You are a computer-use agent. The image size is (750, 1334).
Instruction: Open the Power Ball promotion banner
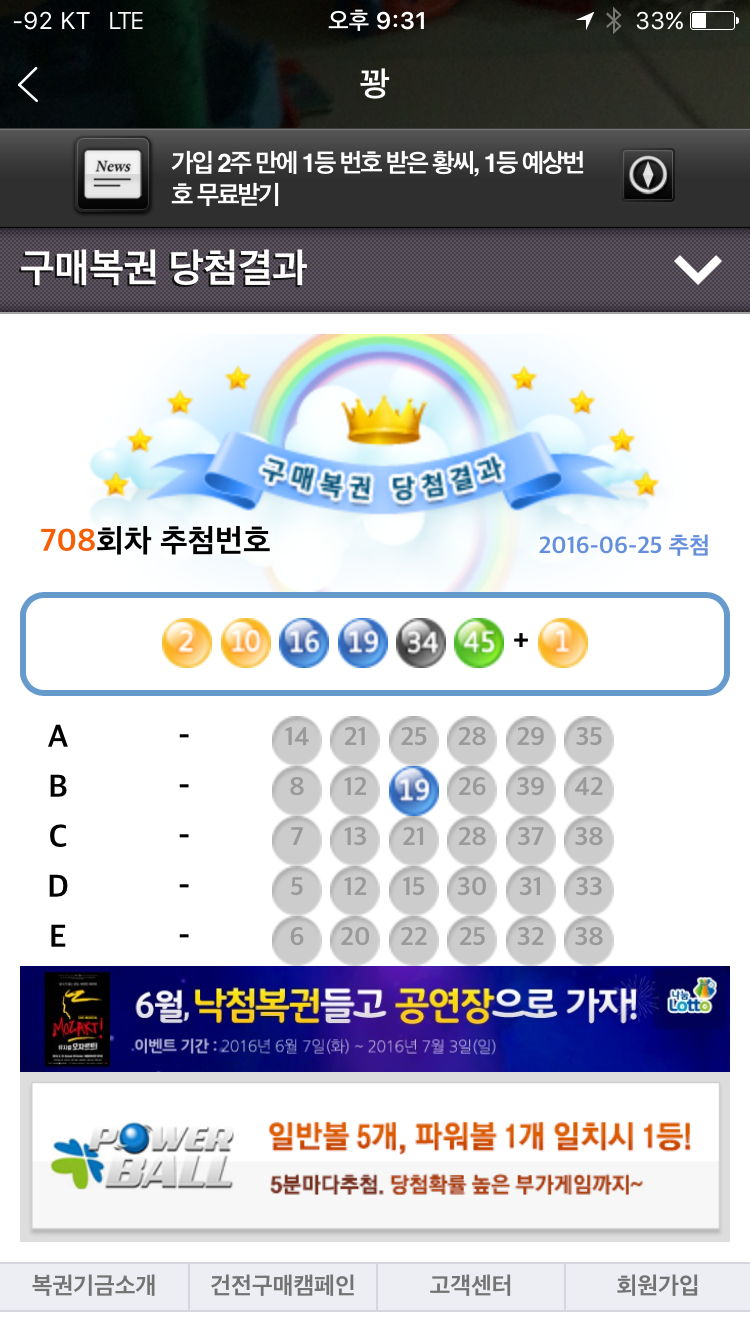[375, 1155]
